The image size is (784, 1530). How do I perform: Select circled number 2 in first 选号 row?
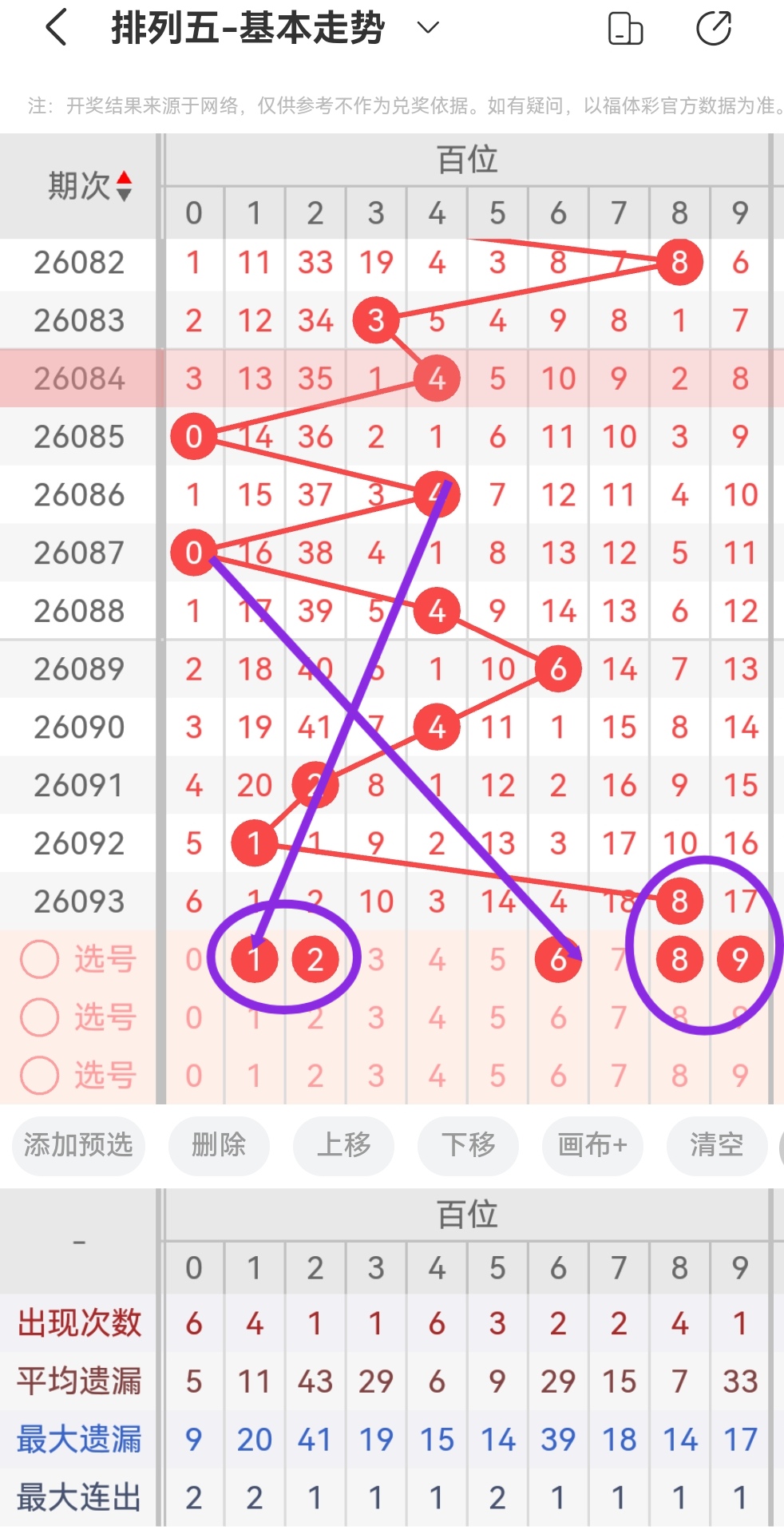315,959
